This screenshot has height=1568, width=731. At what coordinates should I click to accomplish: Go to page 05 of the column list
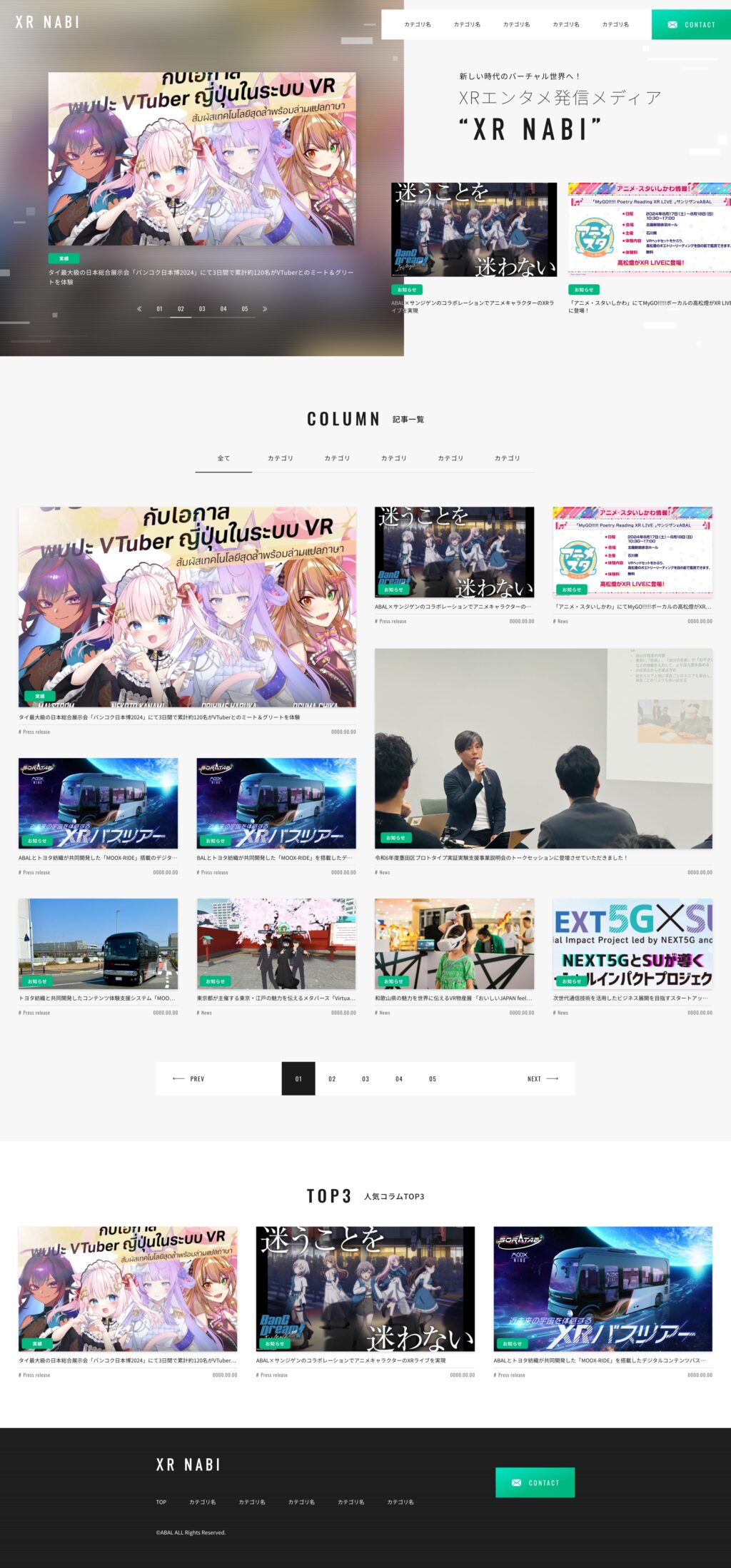coord(433,1079)
